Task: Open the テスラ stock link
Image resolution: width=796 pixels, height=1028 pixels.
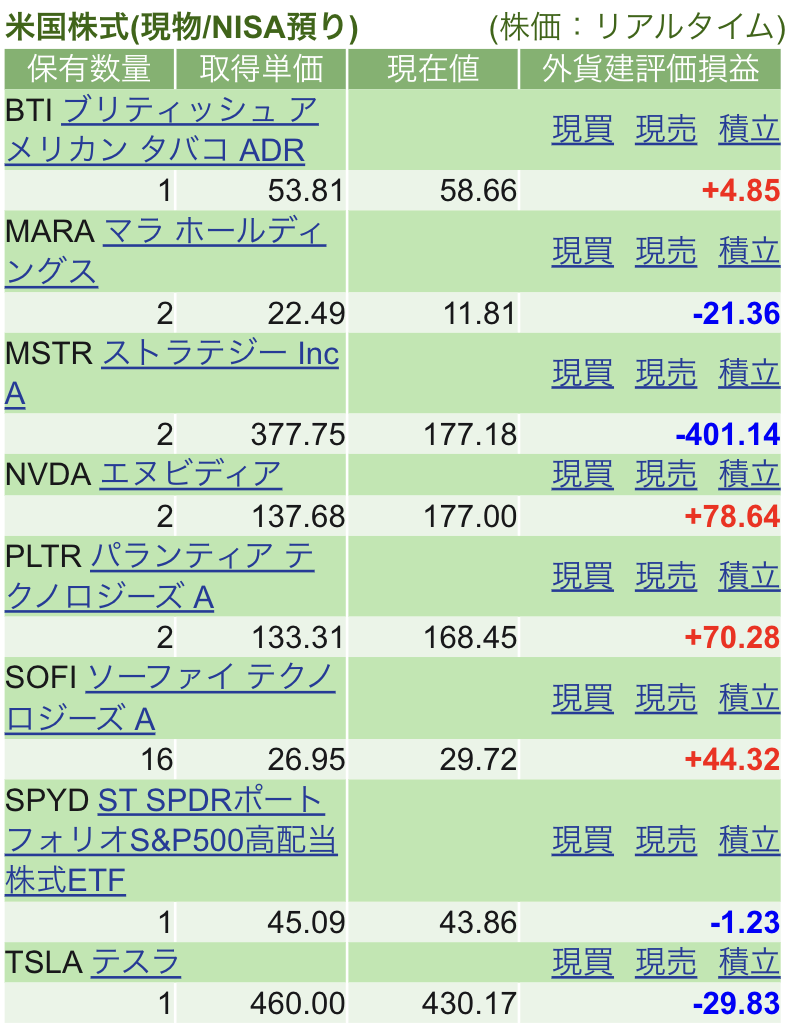Action: pos(136,963)
